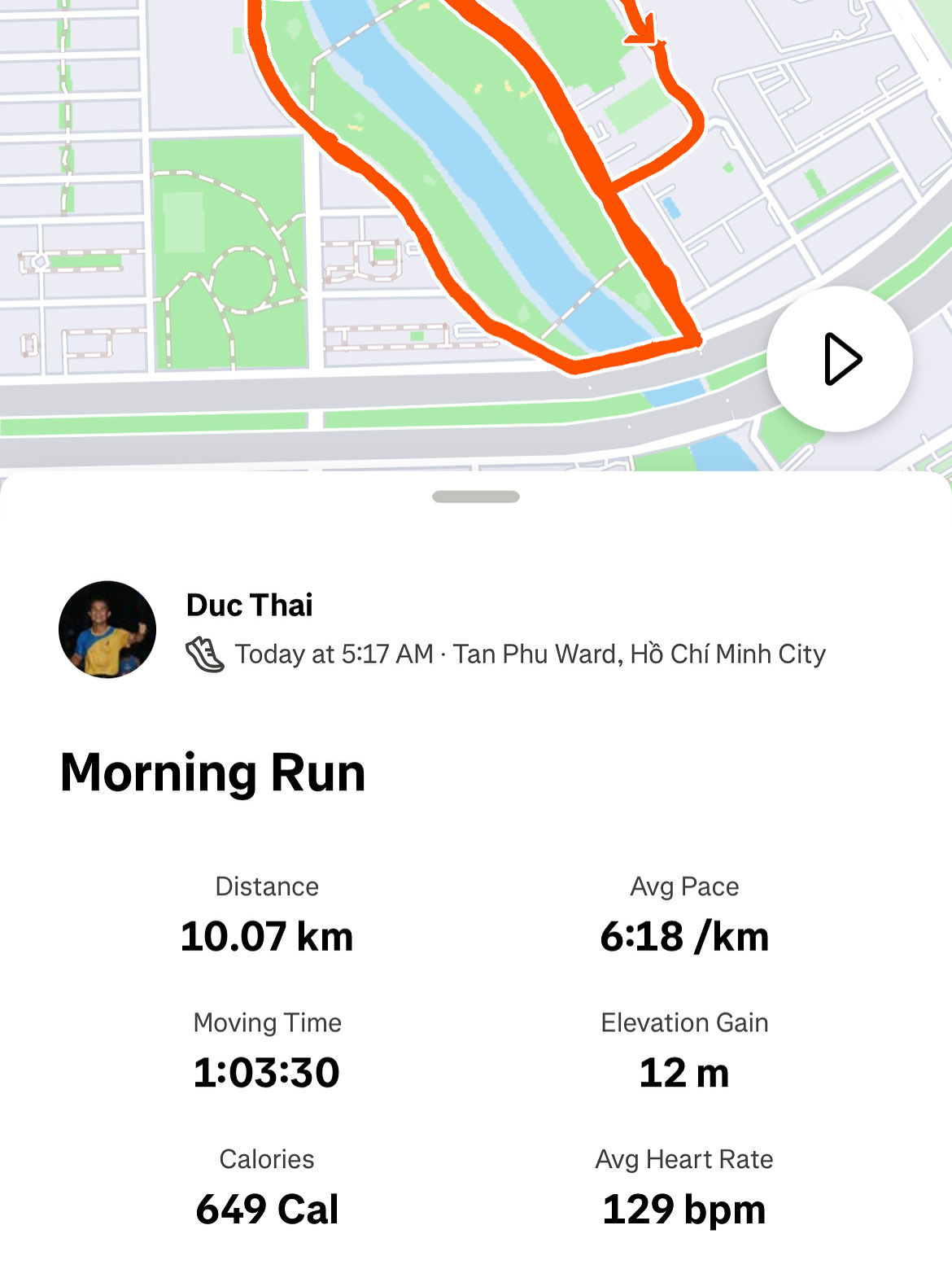The image size is (952, 1269).
Task: Expand the activity details sheet handle
Action: 476,497
